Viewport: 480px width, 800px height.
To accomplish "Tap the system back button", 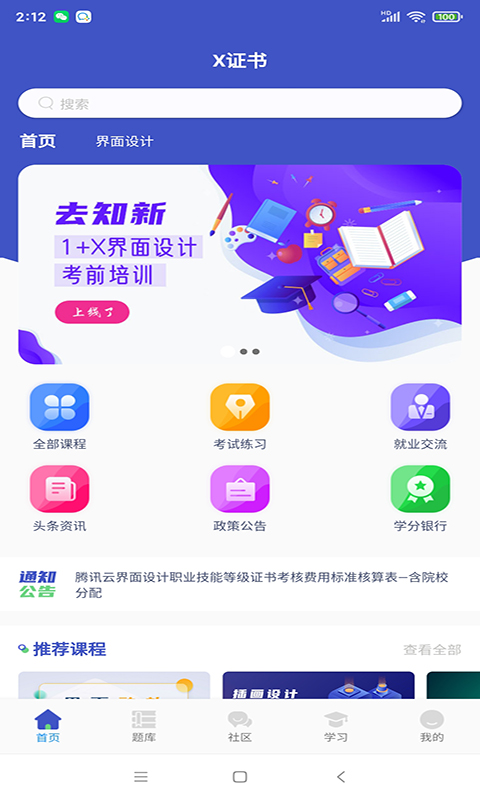I will pyautogui.click(x=341, y=777).
